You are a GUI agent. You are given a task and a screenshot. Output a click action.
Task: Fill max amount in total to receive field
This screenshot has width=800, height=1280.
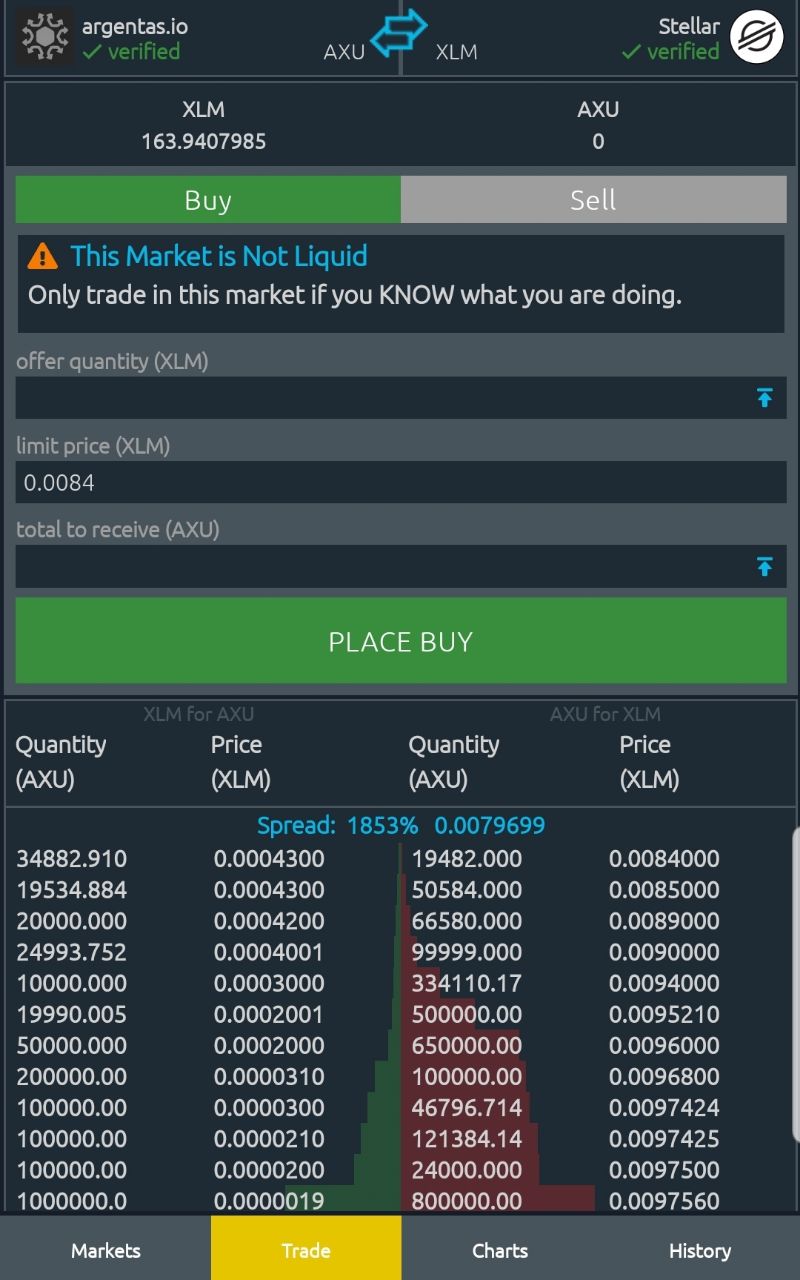(x=765, y=567)
